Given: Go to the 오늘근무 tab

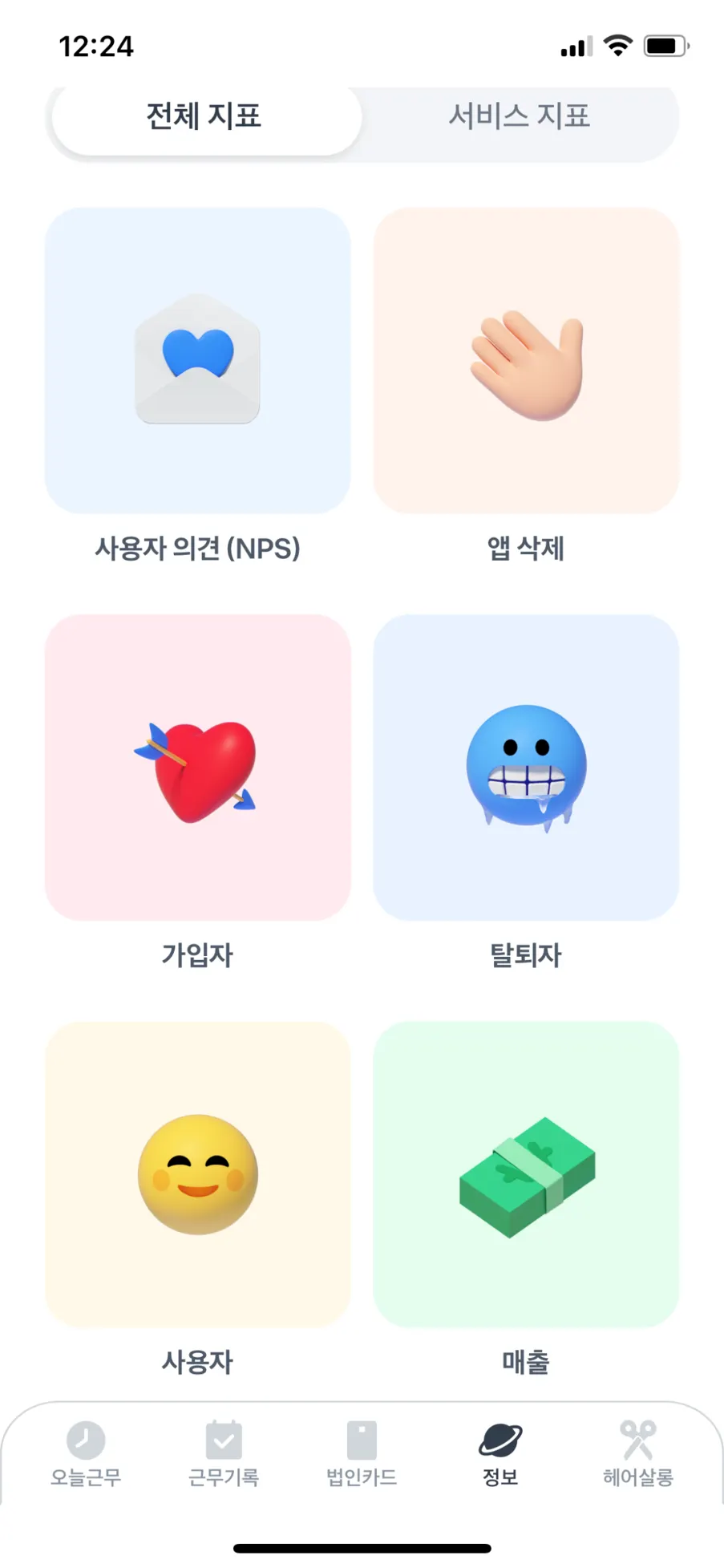Looking at the screenshot, I should point(86,1453).
